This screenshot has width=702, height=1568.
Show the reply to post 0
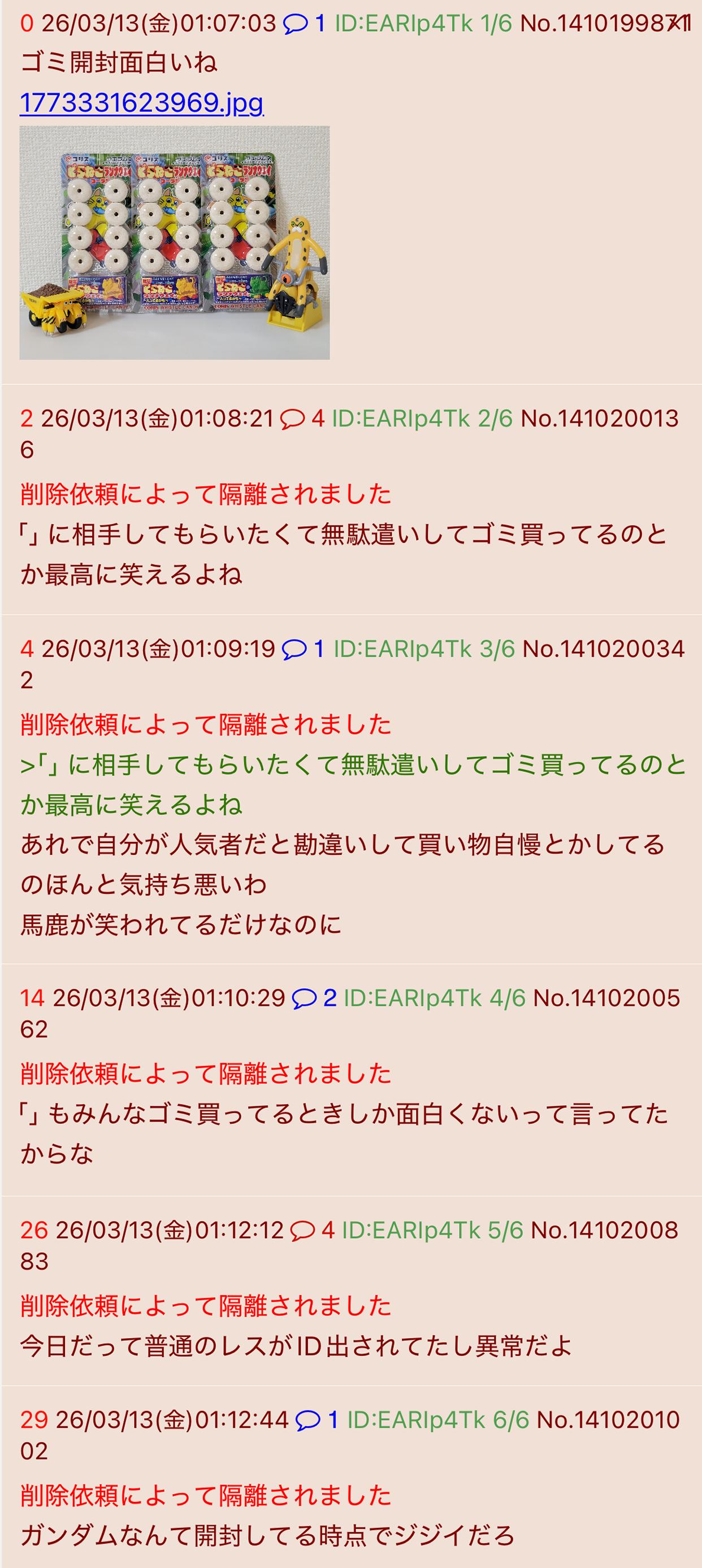[304, 24]
